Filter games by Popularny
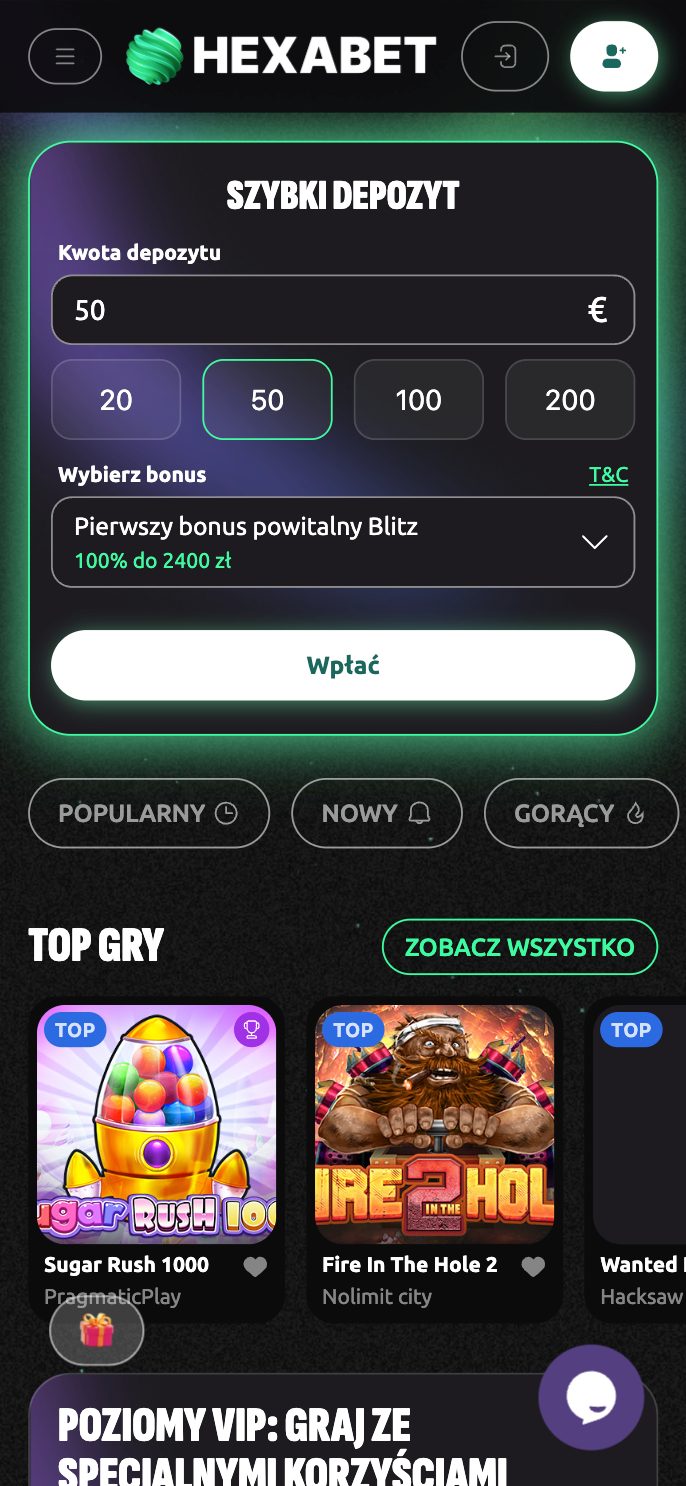Viewport: 686px width, 1486px height. [x=149, y=813]
